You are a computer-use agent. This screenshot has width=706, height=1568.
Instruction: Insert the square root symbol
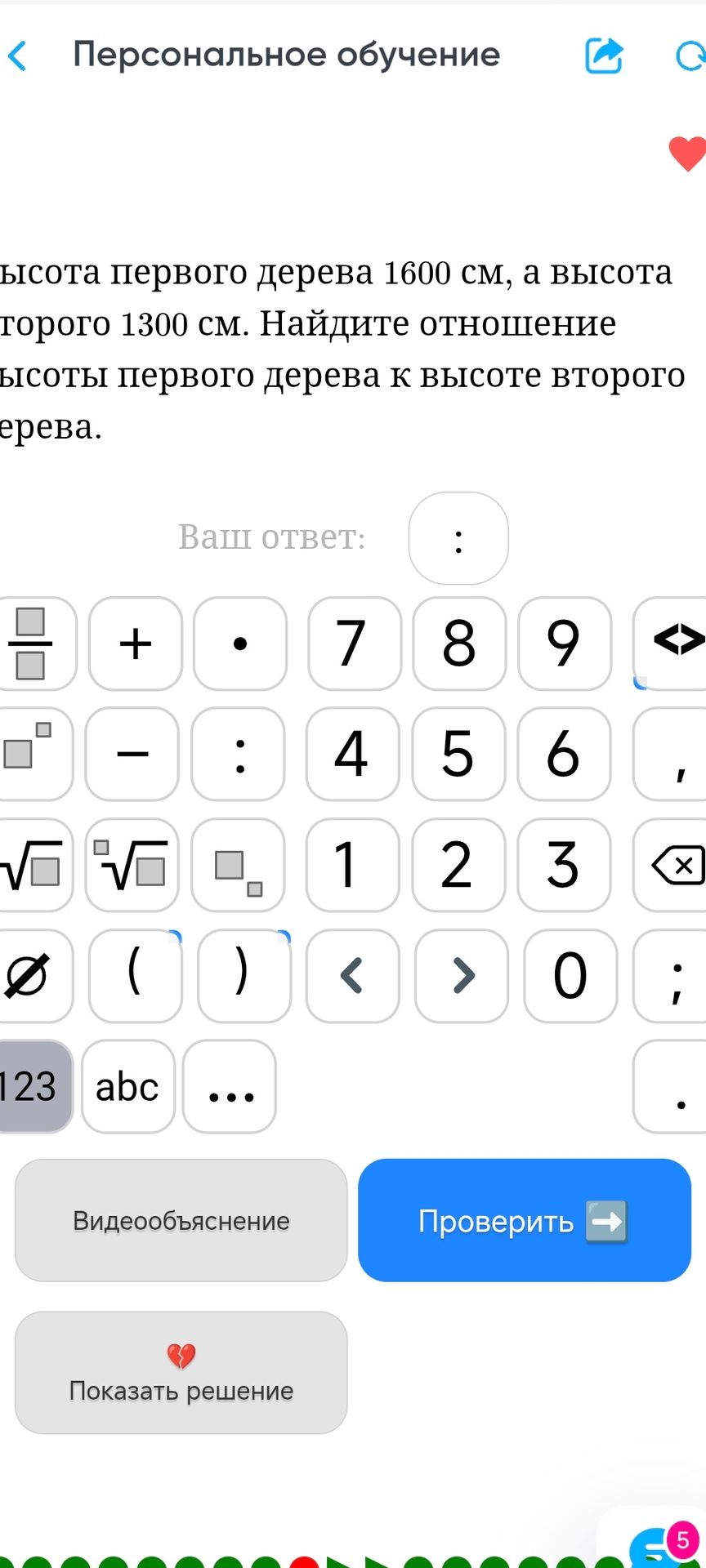33,865
